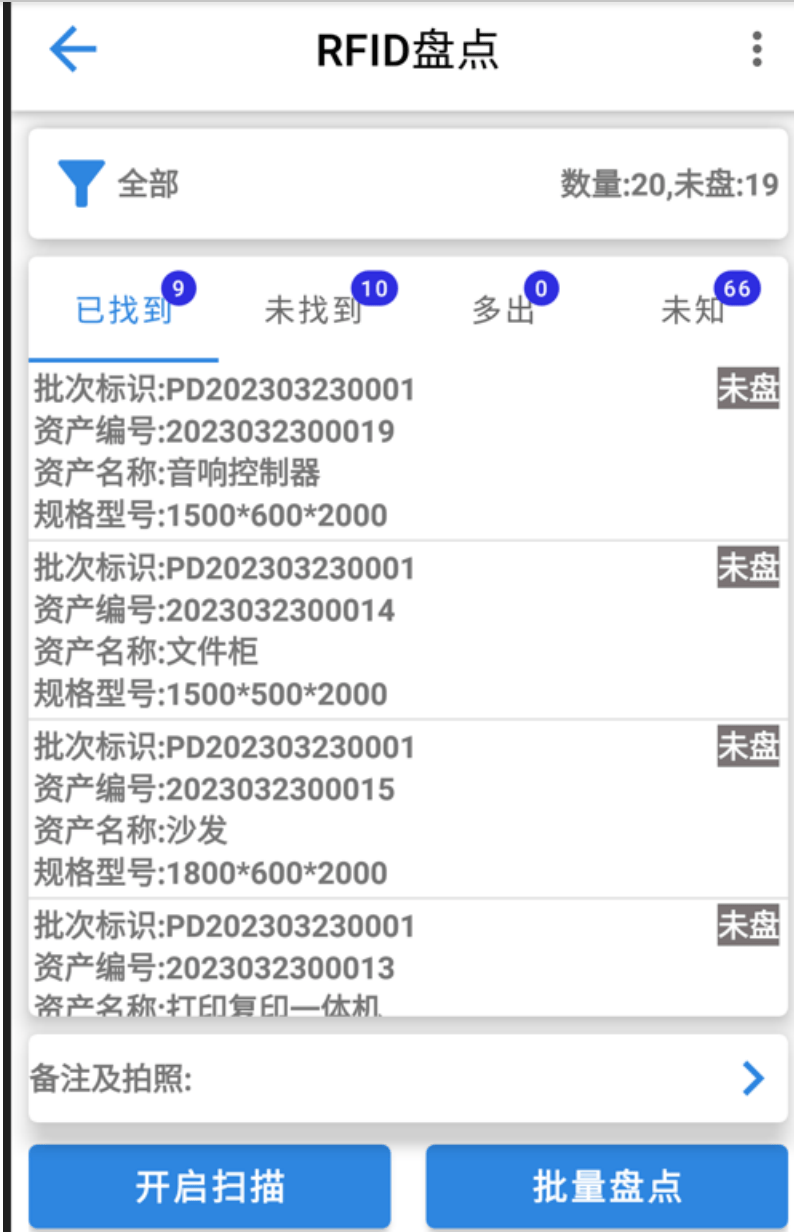Open the three-dot overflow menu

pyautogui.click(x=756, y=49)
